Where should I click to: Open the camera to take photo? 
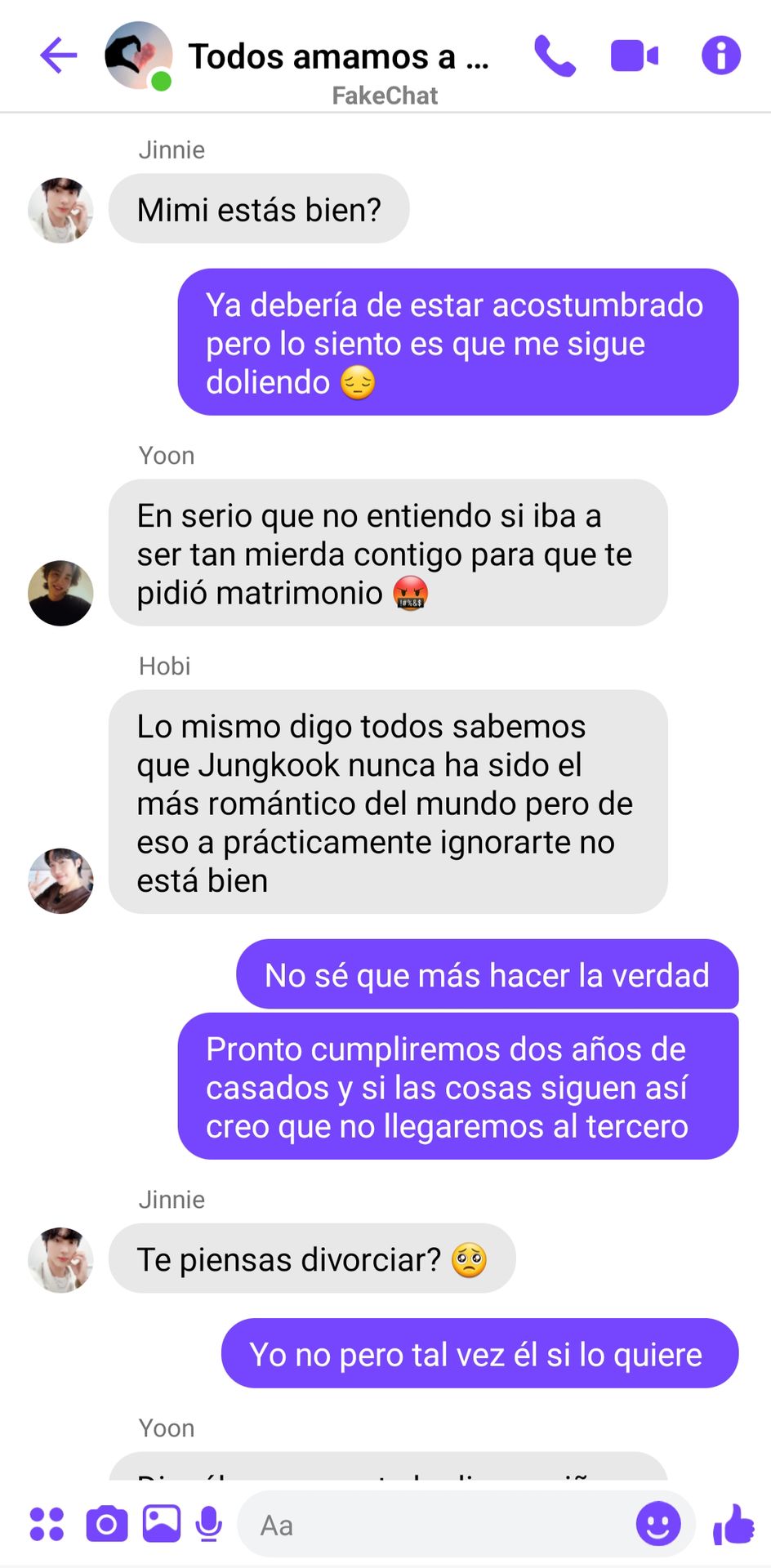pos(107,1524)
